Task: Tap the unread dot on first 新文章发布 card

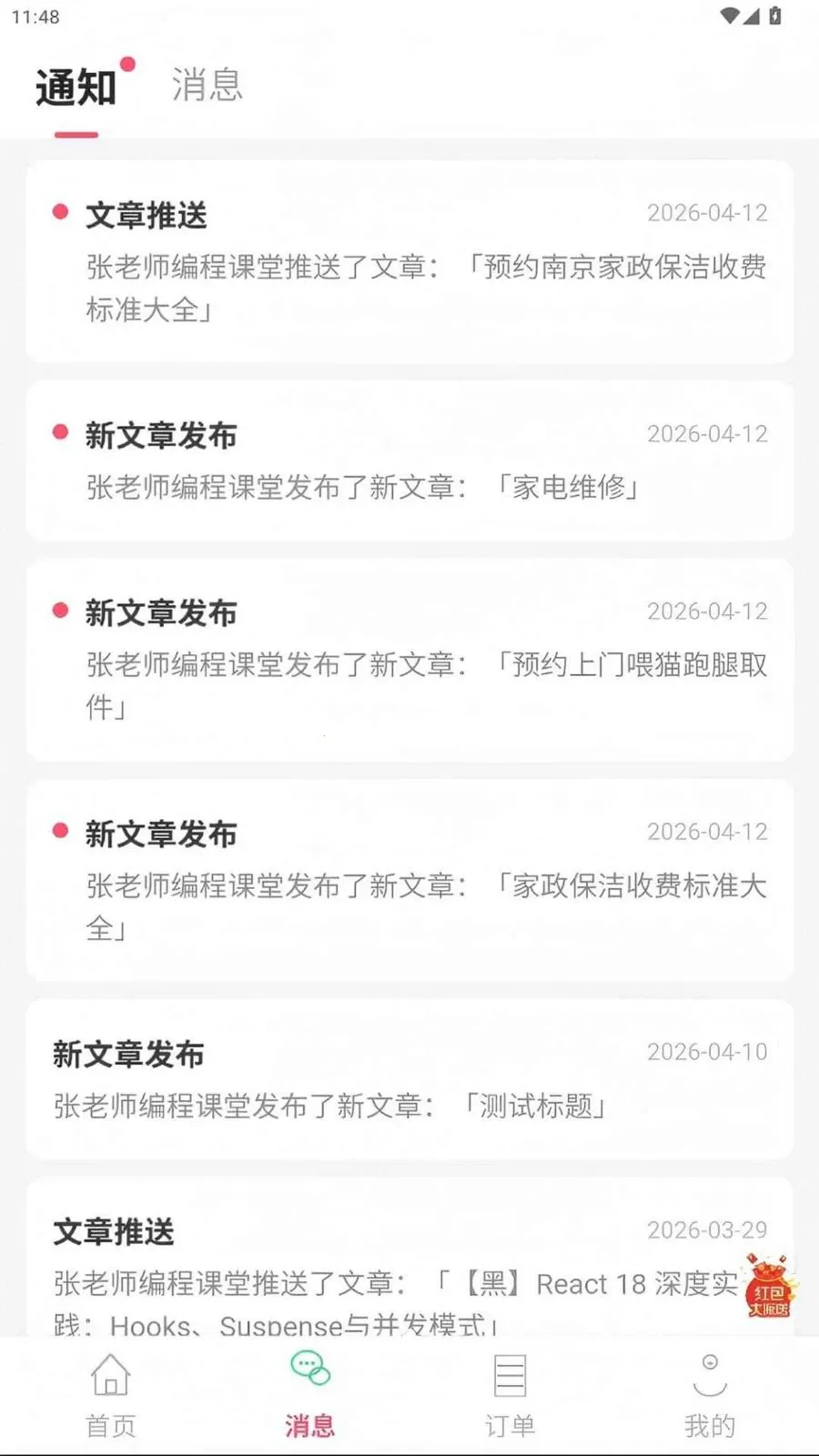Action: click(x=60, y=432)
